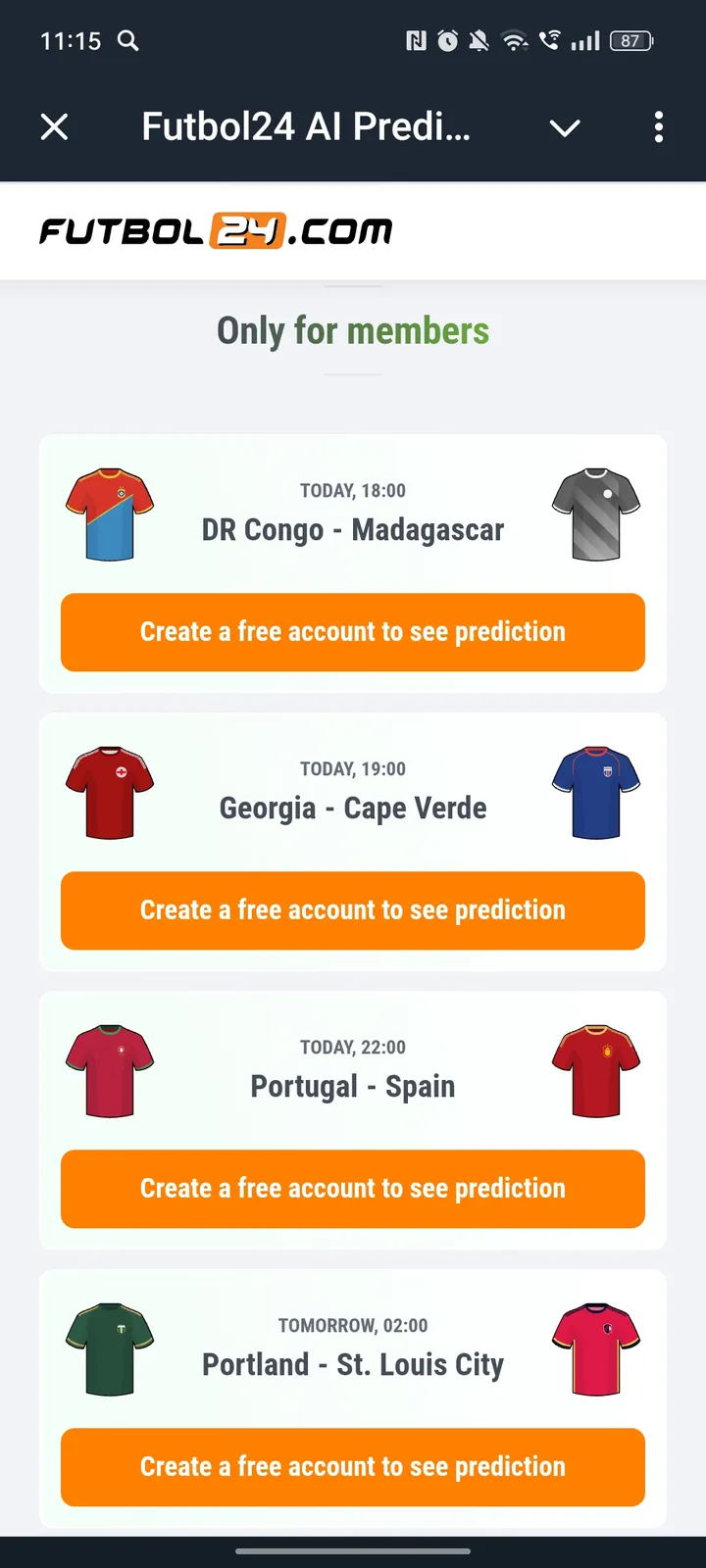The height and width of the screenshot is (1568, 706).
Task: Open the three-dot overflow menu
Action: point(659,127)
